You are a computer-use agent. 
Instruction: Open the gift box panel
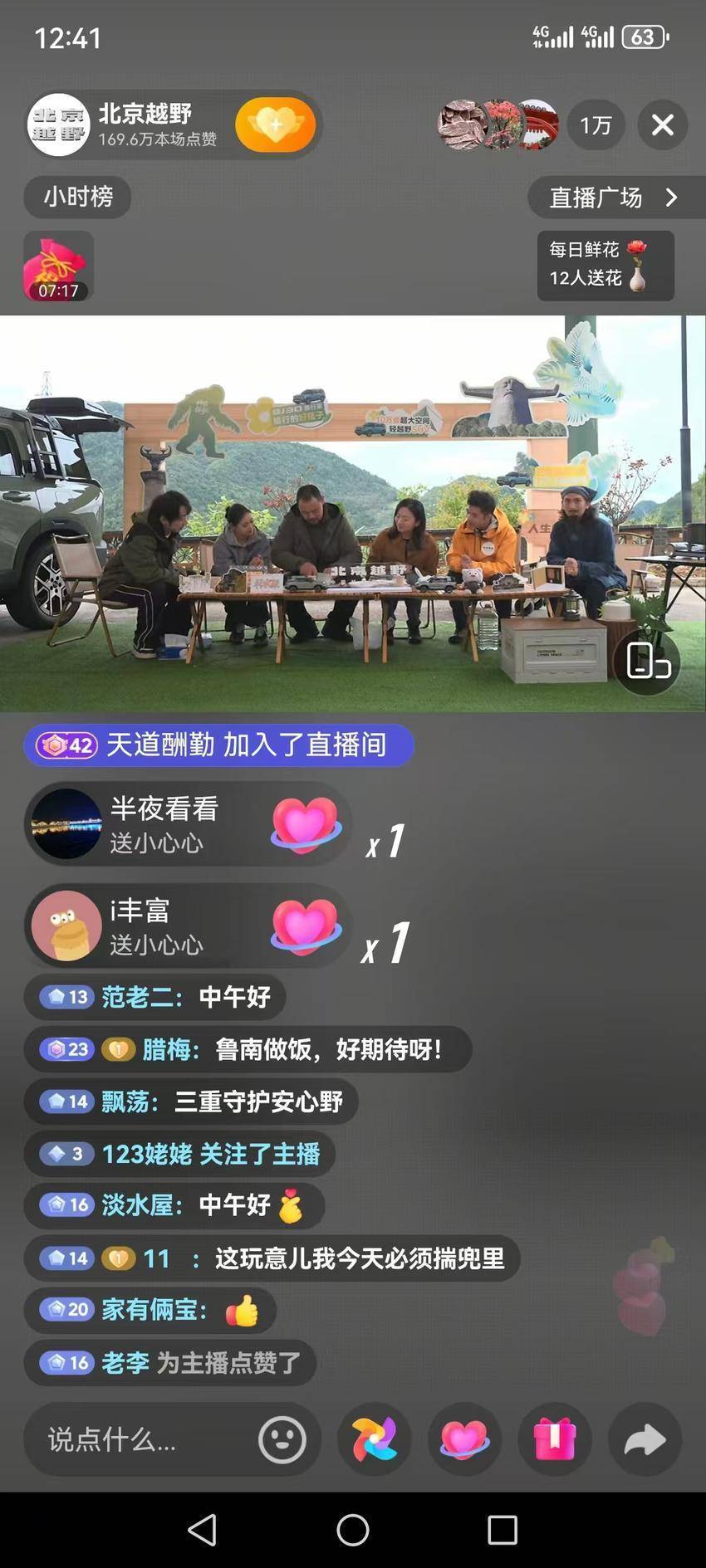[555, 1439]
